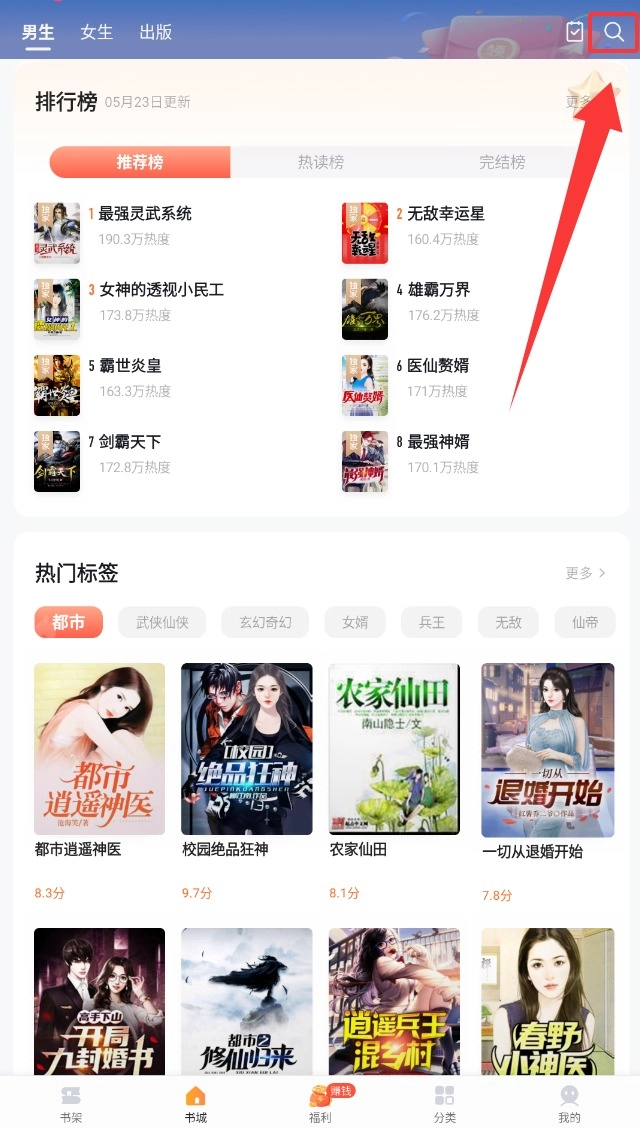Open ranked book 最强灵武系统
The image size is (640, 1128).
point(144,214)
